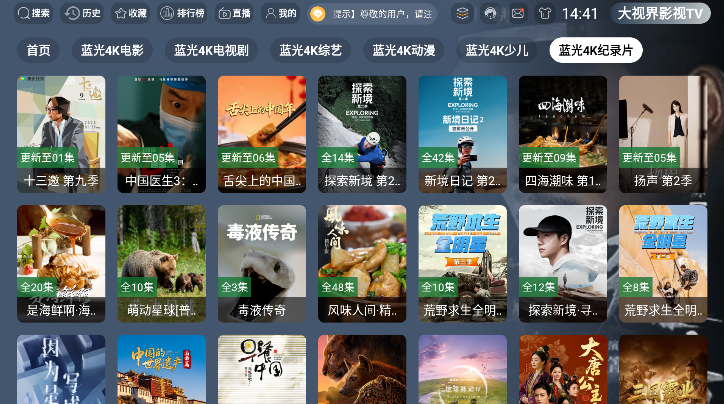724x404 pixels.
Task: Open 舌尖上的中国 documentary card
Action: pyautogui.click(x=262, y=134)
